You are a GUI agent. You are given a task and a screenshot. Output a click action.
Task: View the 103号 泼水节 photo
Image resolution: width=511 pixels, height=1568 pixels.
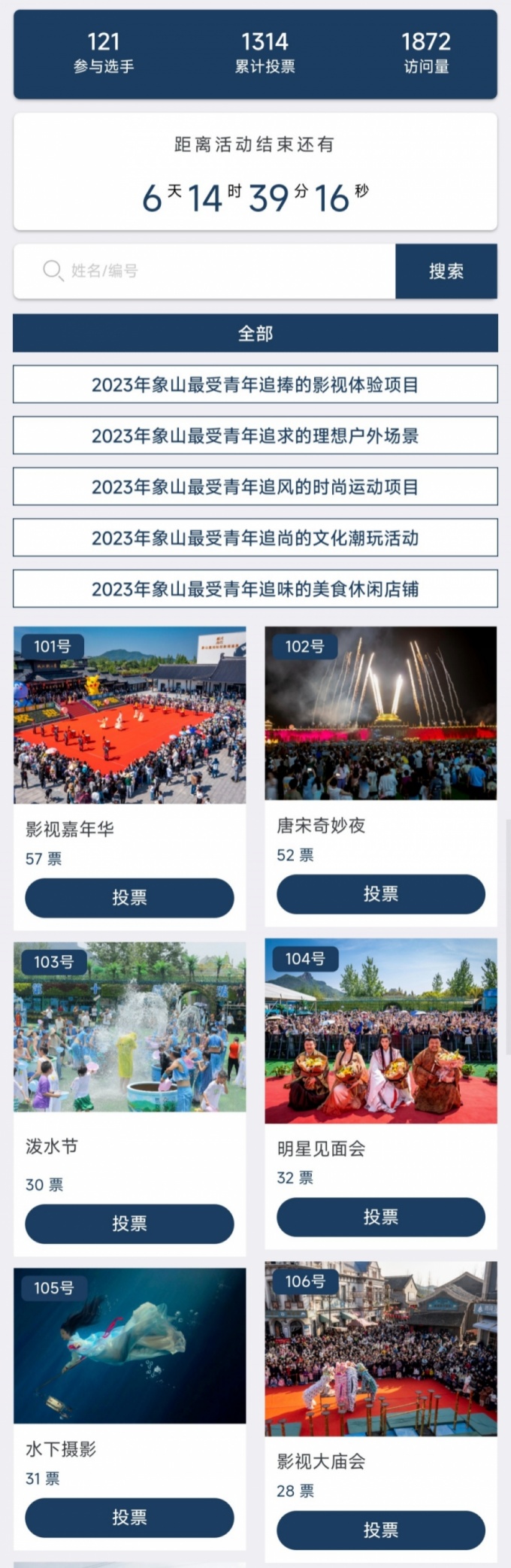(x=129, y=1027)
